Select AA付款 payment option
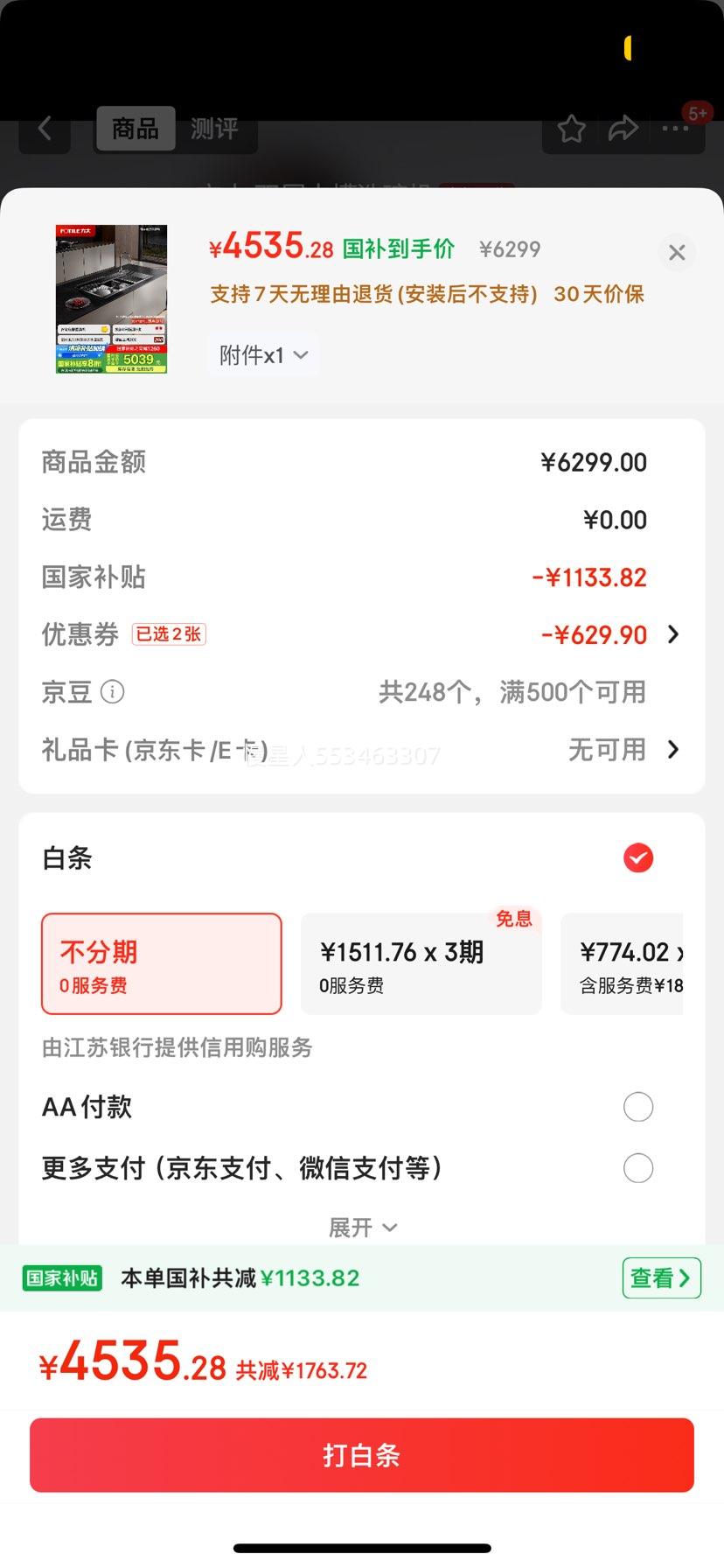Screen dimensions: 724x1568 click(x=637, y=1107)
